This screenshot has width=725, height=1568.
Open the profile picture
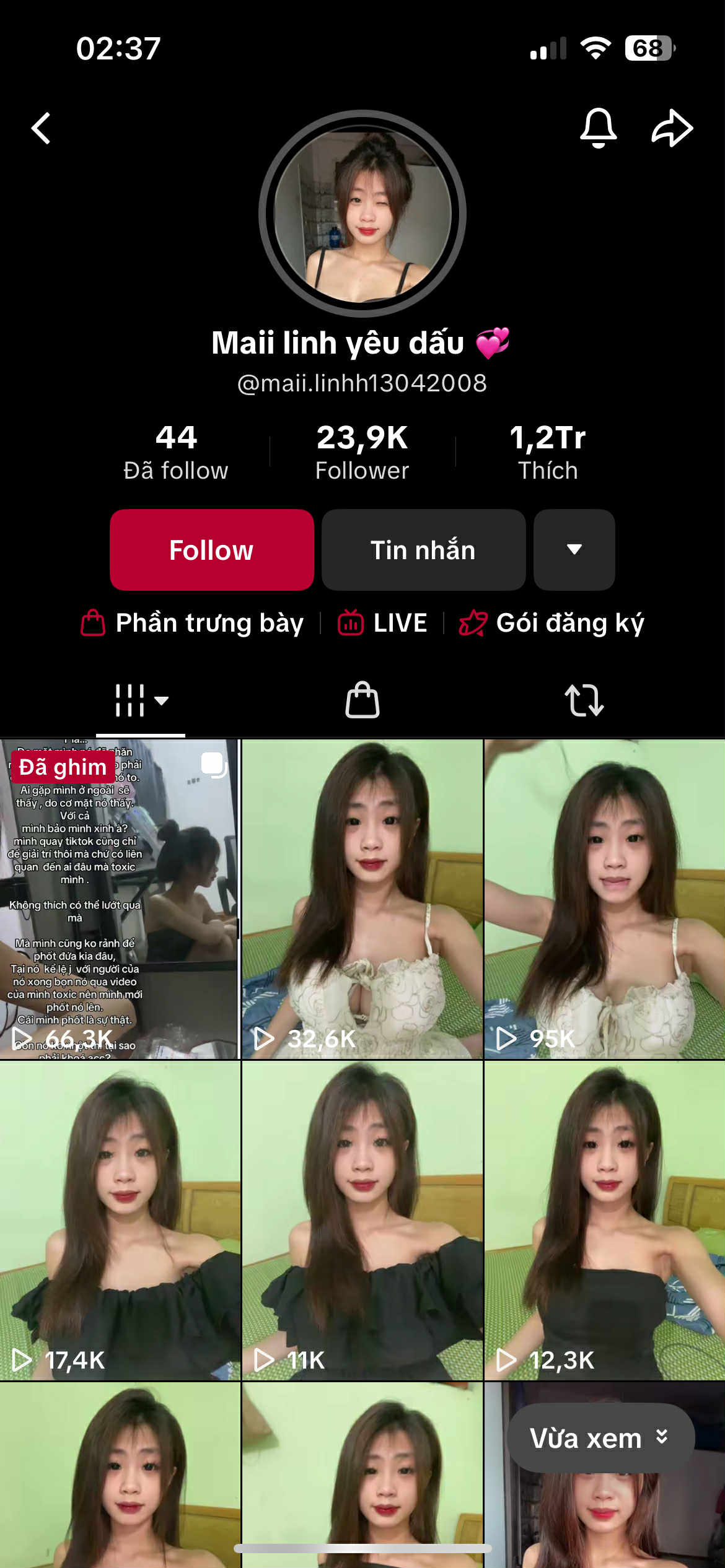(x=362, y=214)
